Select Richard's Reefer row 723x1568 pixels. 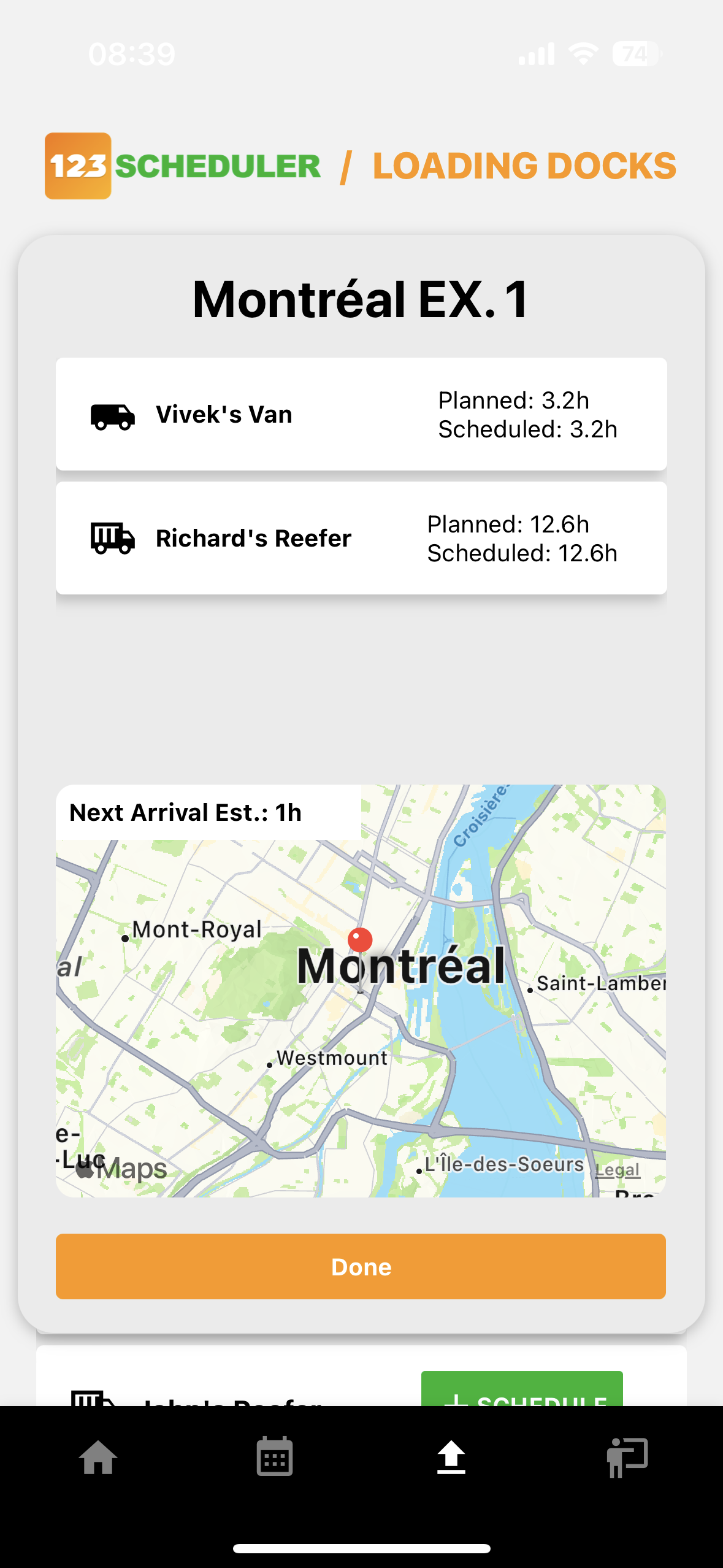tap(361, 538)
